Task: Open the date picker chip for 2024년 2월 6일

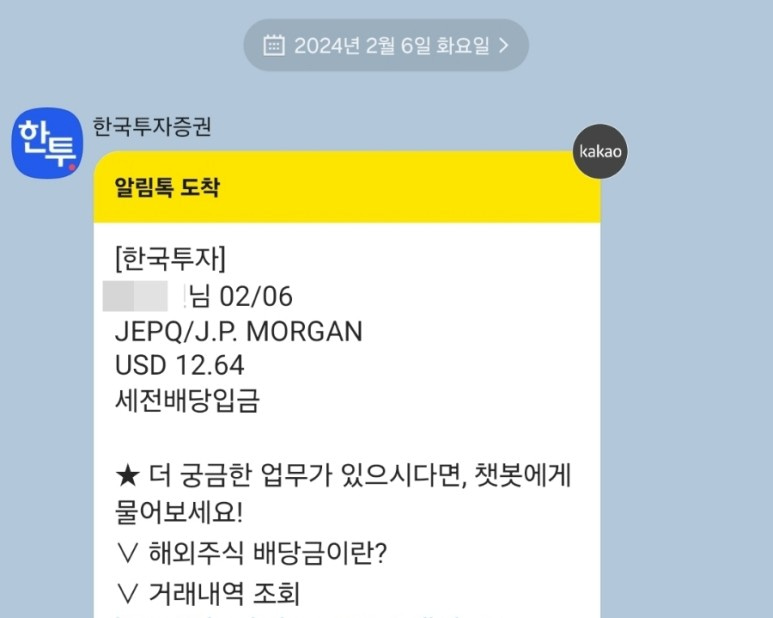Action: [x=386, y=45]
